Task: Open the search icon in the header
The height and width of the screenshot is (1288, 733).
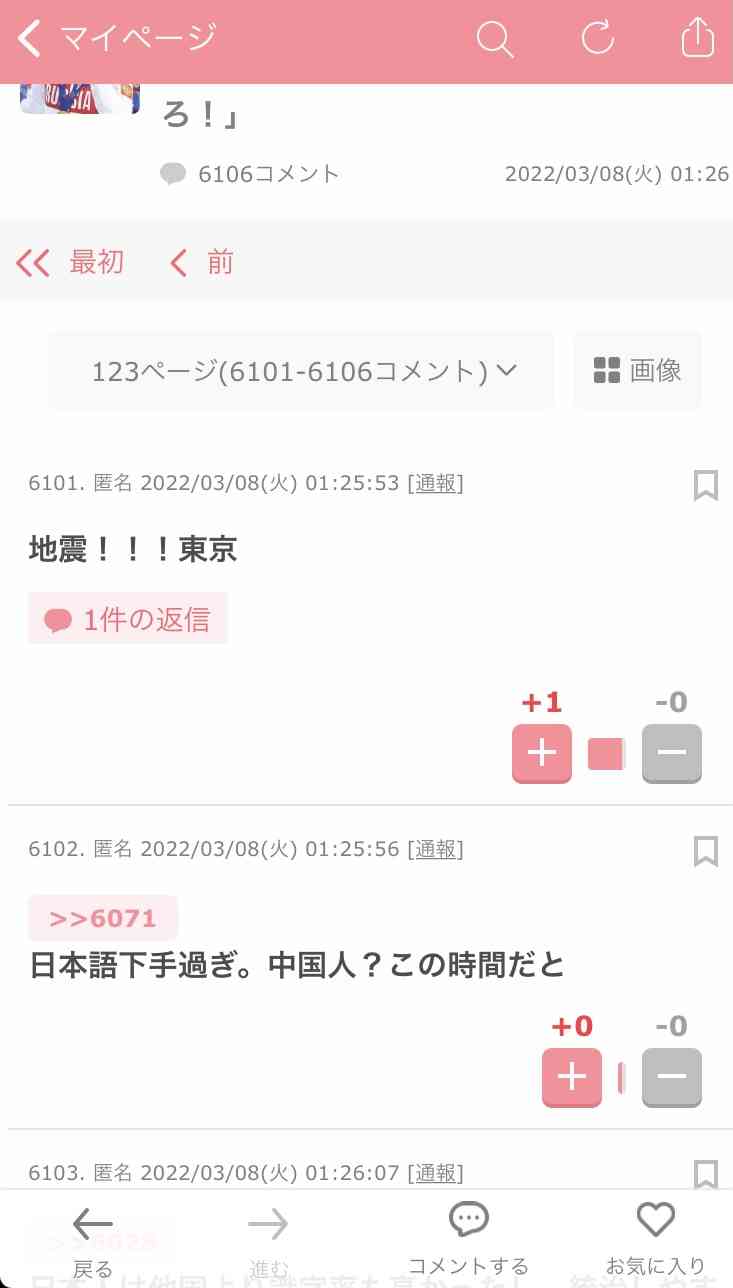Action: click(x=495, y=40)
